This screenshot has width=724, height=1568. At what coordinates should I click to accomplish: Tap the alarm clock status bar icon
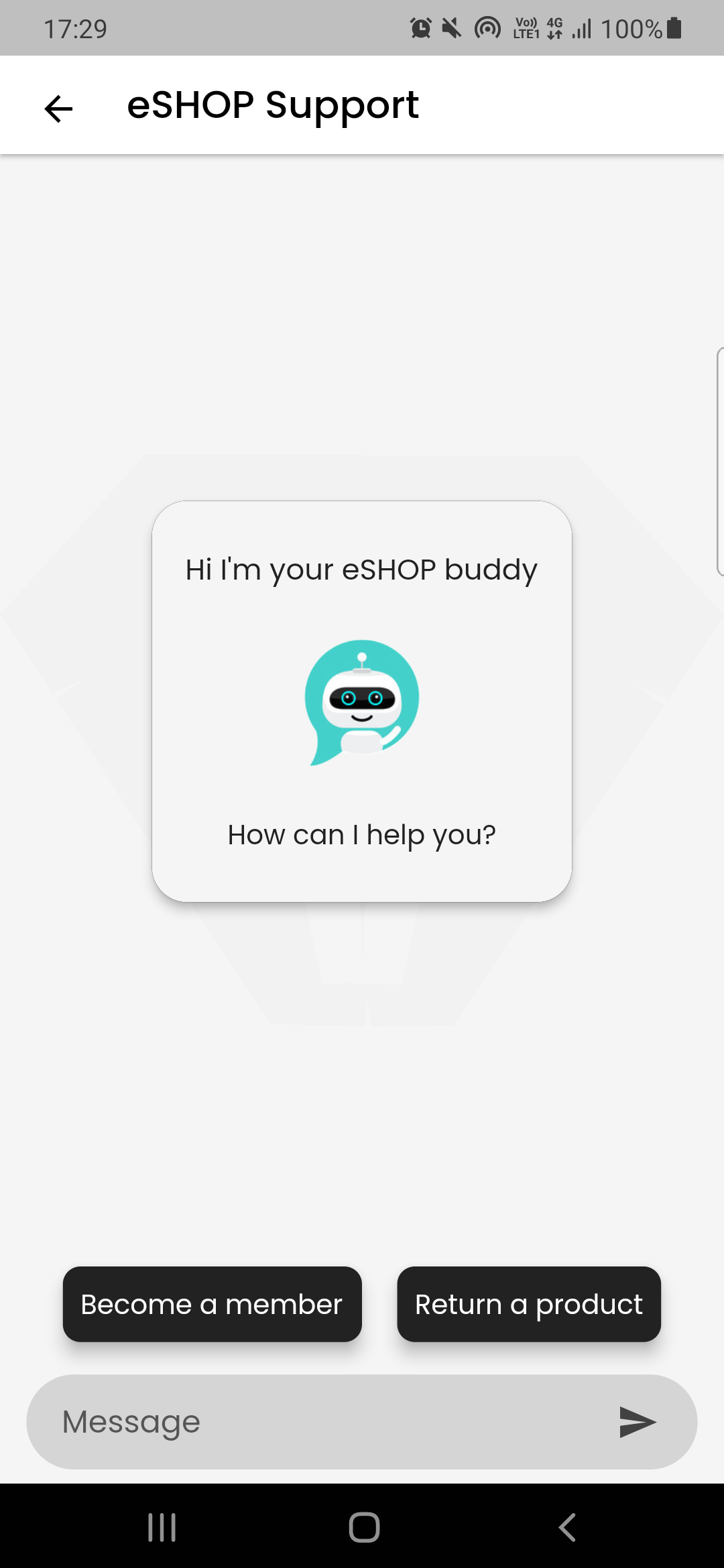pos(420,28)
